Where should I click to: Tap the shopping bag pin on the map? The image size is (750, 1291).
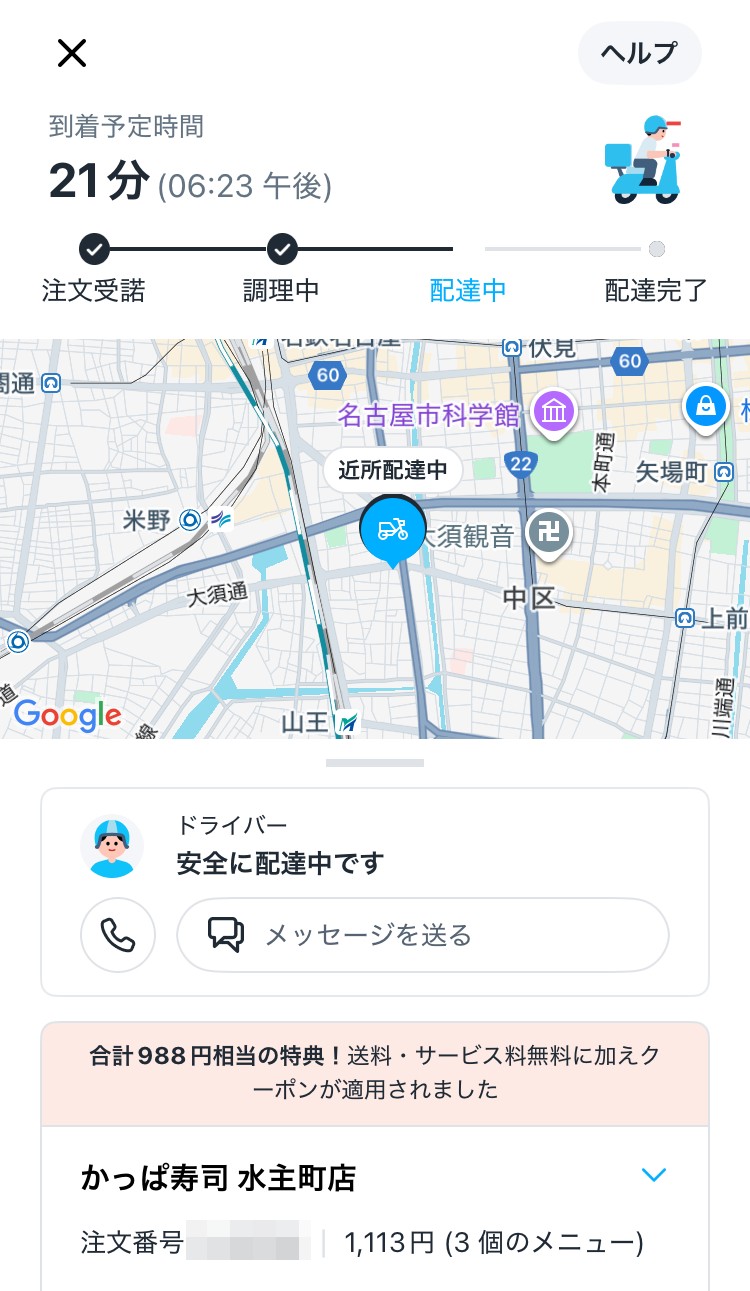(x=706, y=407)
